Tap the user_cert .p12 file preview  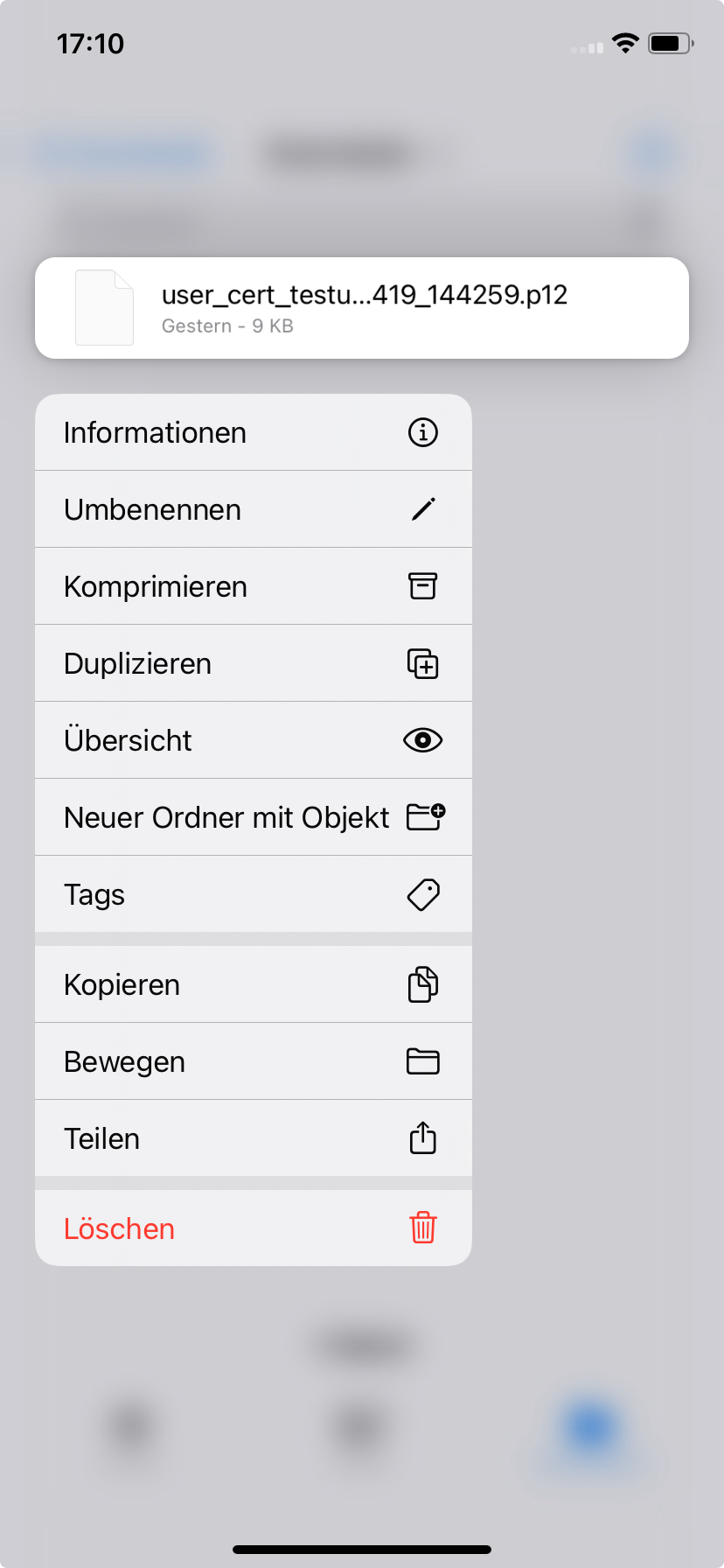click(x=361, y=308)
